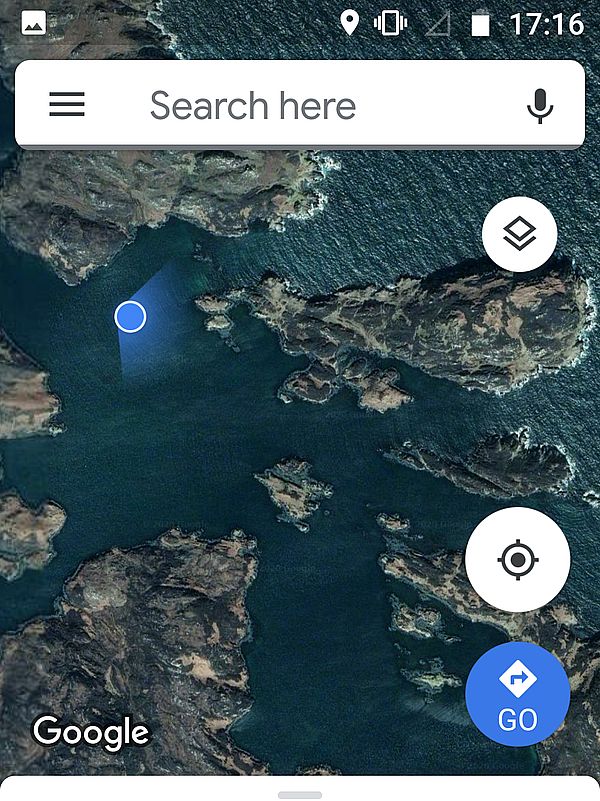The height and width of the screenshot is (801, 600).
Task: Recenter map on my location
Action: point(517,559)
